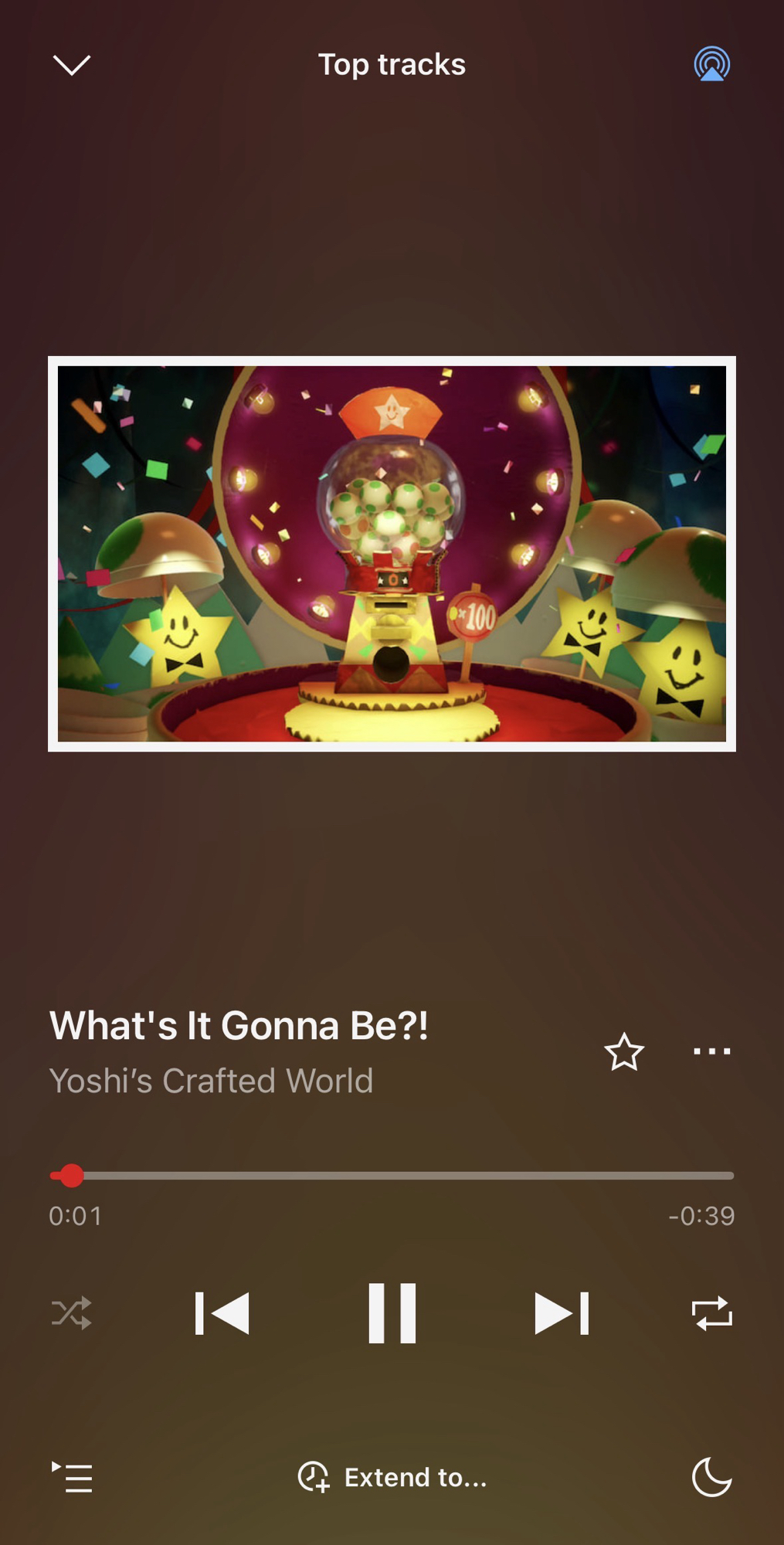The width and height of the screenshot is (784, 1545).
Task: Open the sleep timer moon icon
Action: (x=711, y=1477)
